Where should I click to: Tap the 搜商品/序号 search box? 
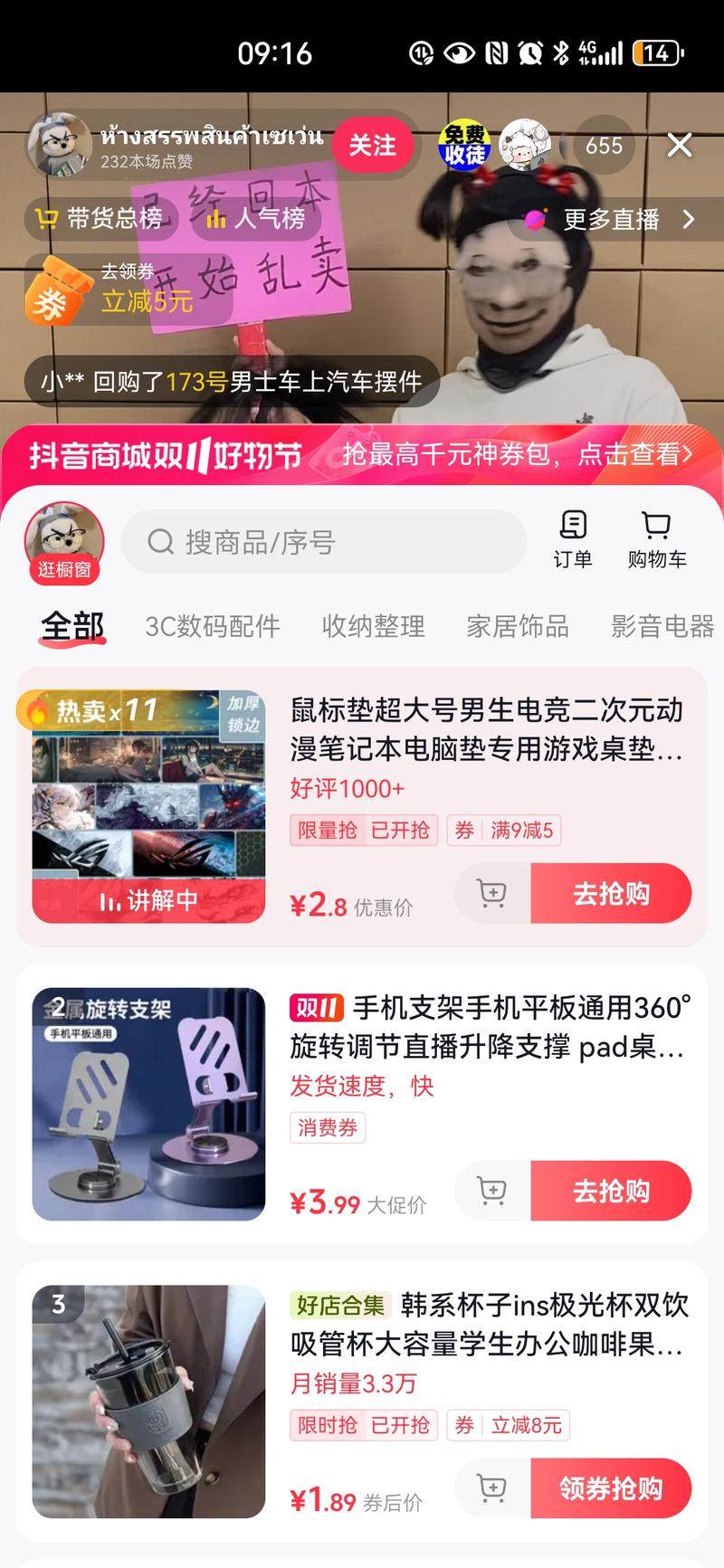tap(324, 542)
